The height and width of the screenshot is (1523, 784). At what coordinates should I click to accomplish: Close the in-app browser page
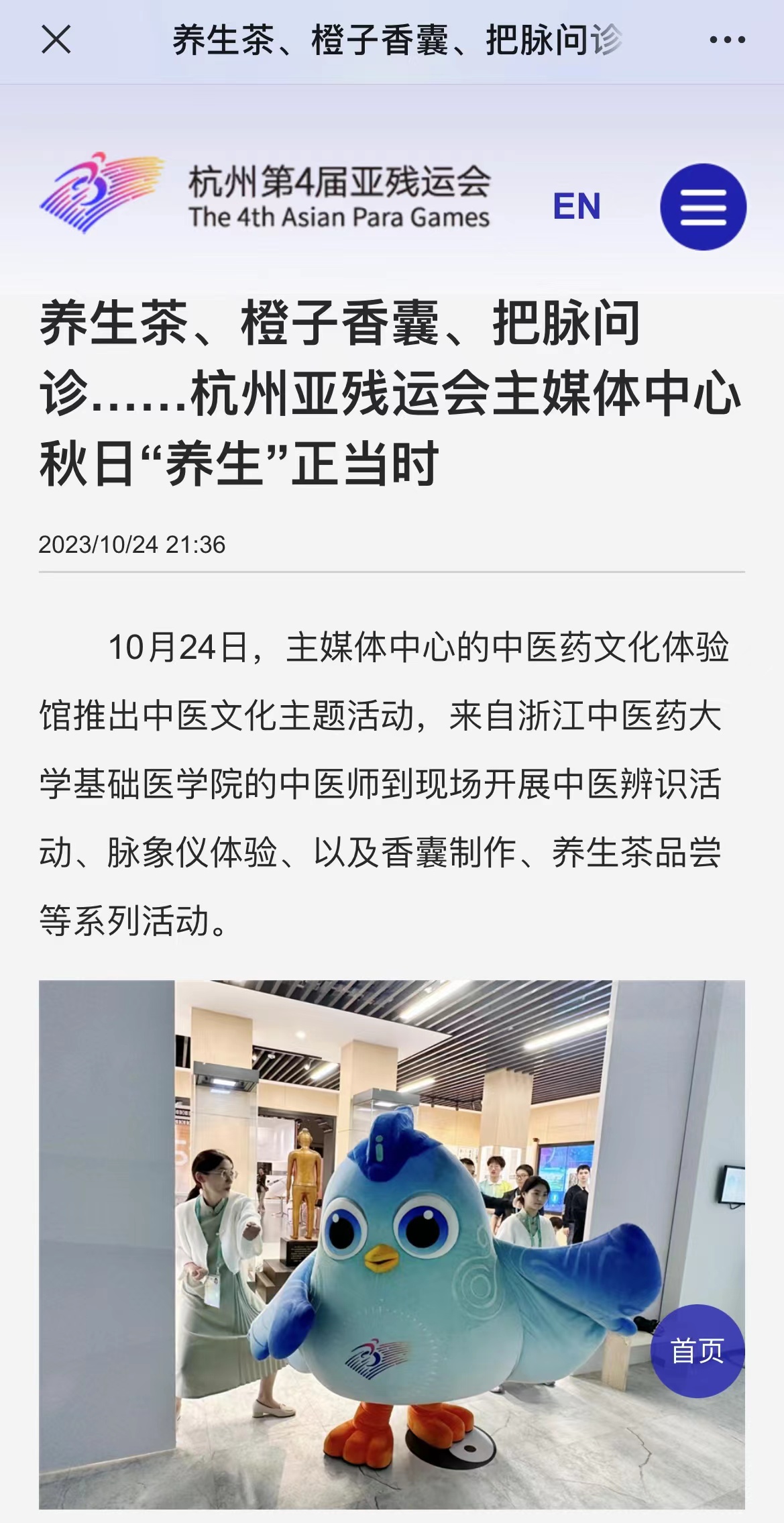[x=56, y=40]
